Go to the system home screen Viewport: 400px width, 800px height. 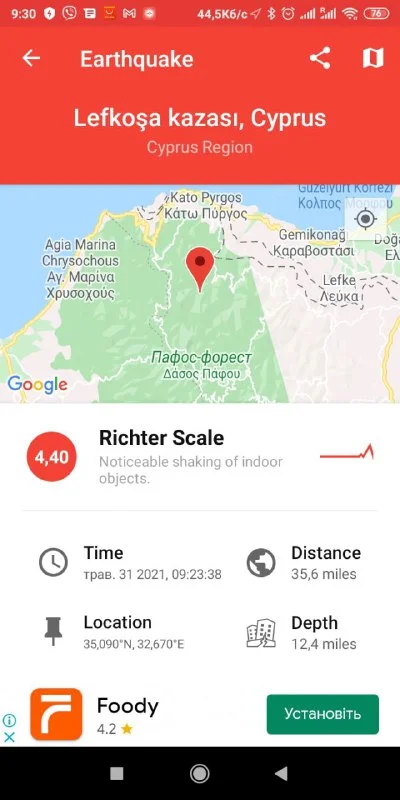tap(199, 774)
